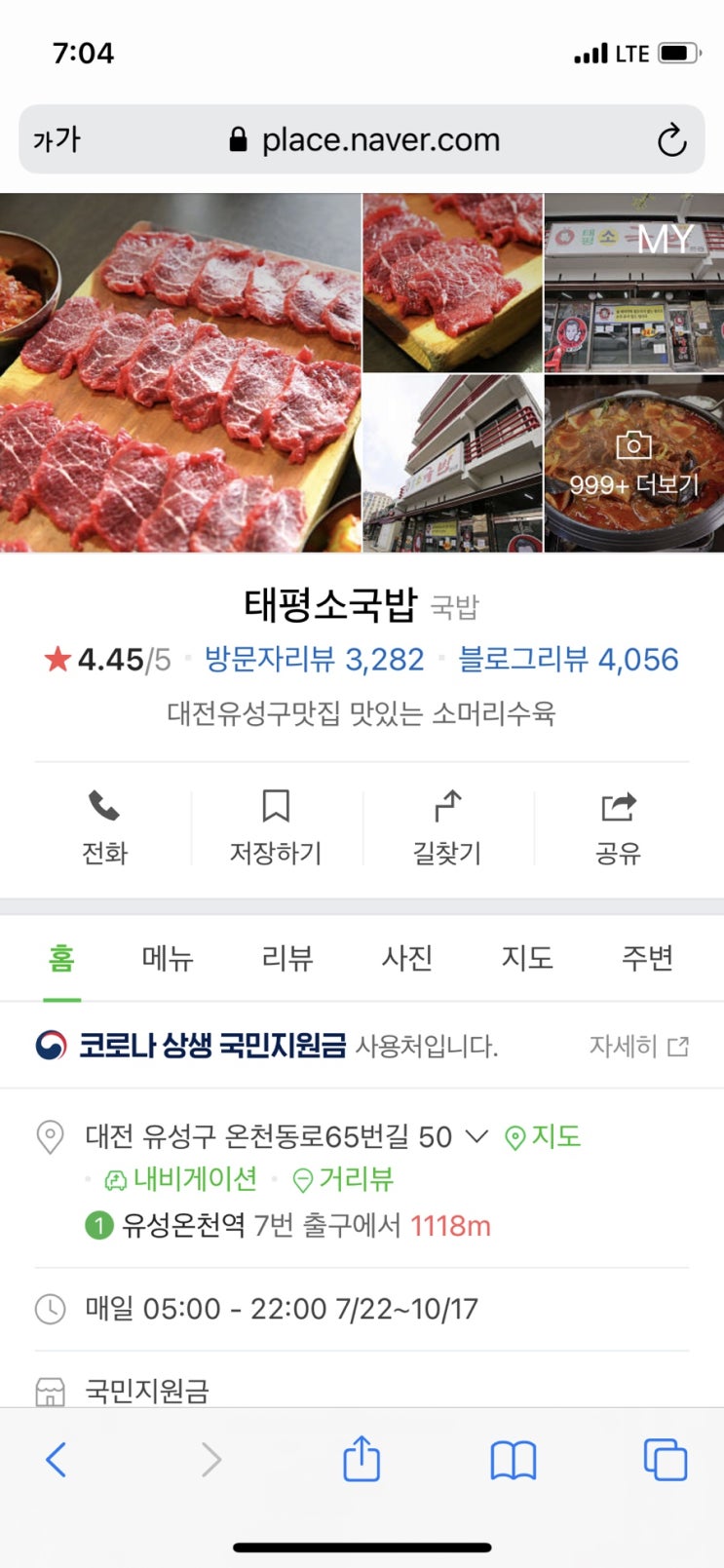
Task: Switch to the 리뷰 tab
Action: click(x=287, y=959)
